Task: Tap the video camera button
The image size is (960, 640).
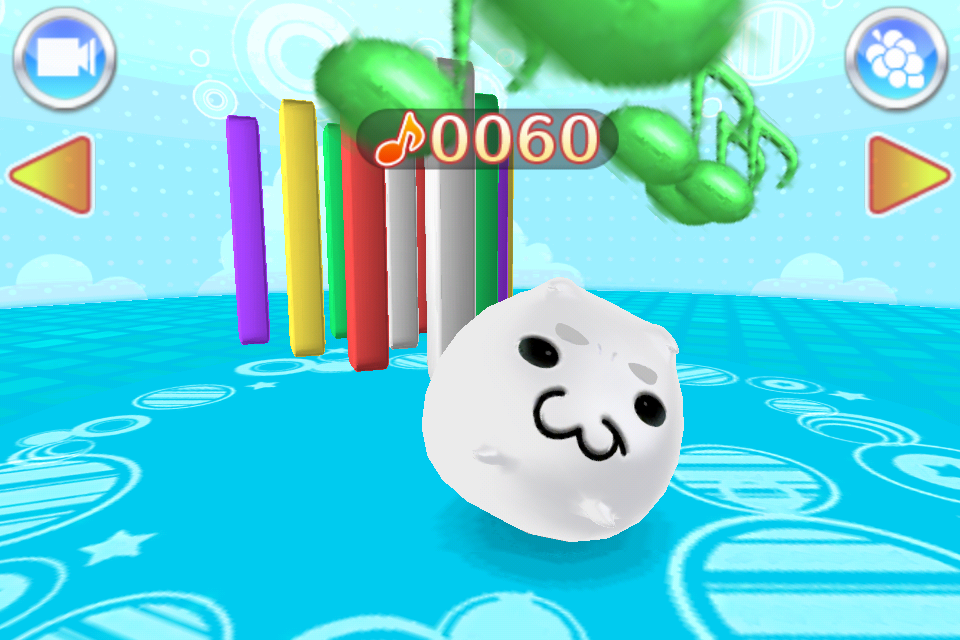Action: click(x=65, y=58)
